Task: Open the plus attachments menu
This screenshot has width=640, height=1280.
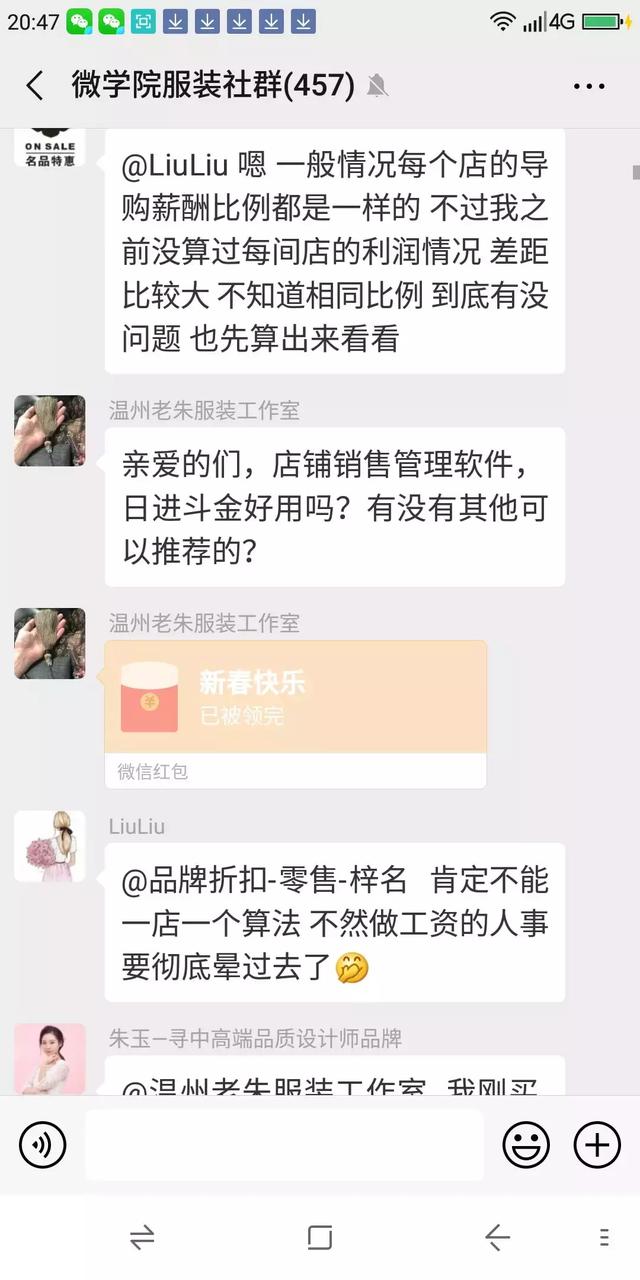Action: coord(597,1145)
